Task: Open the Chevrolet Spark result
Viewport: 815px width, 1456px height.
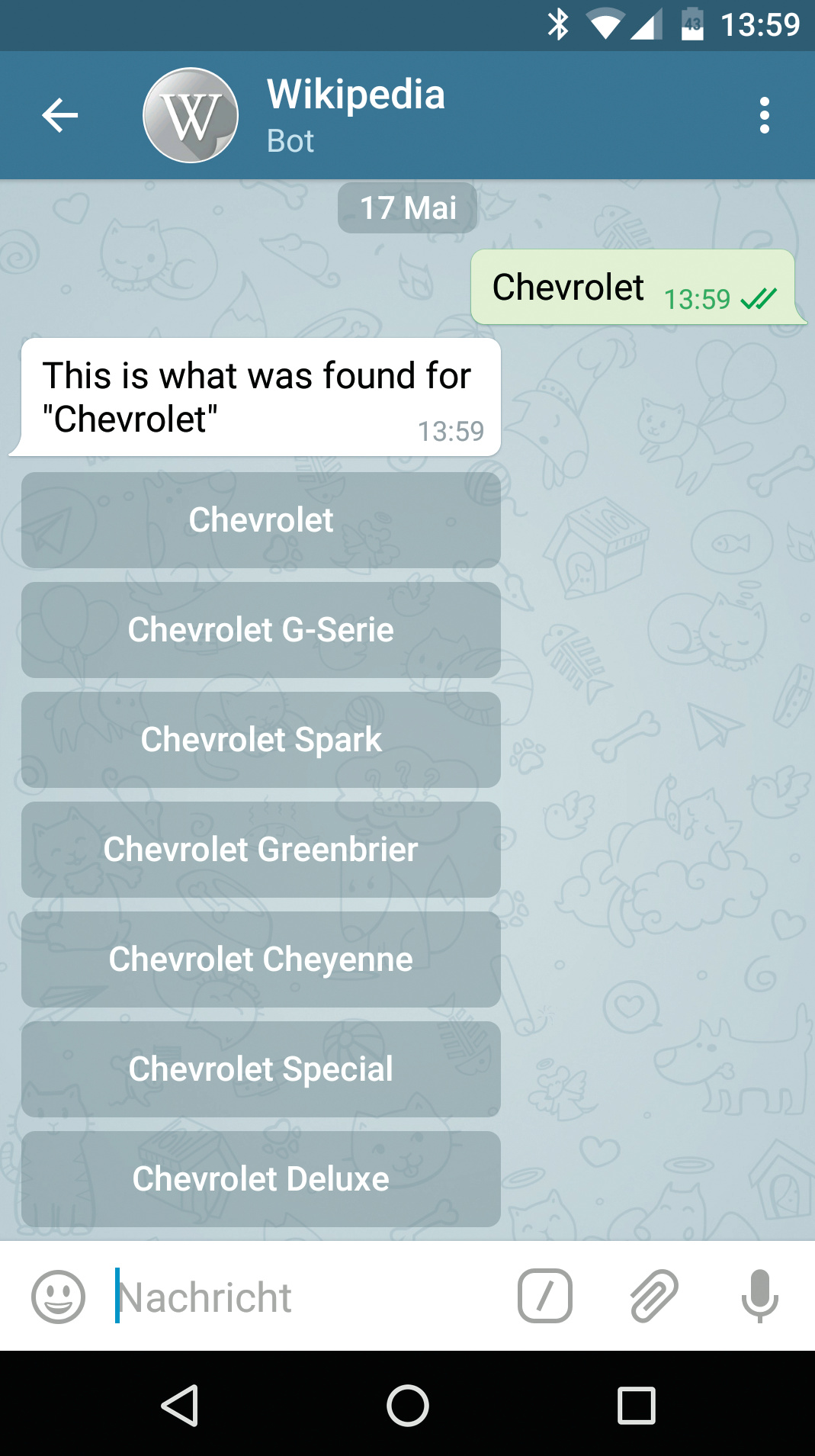Action: pyautogui.click(x=261, y=740)
